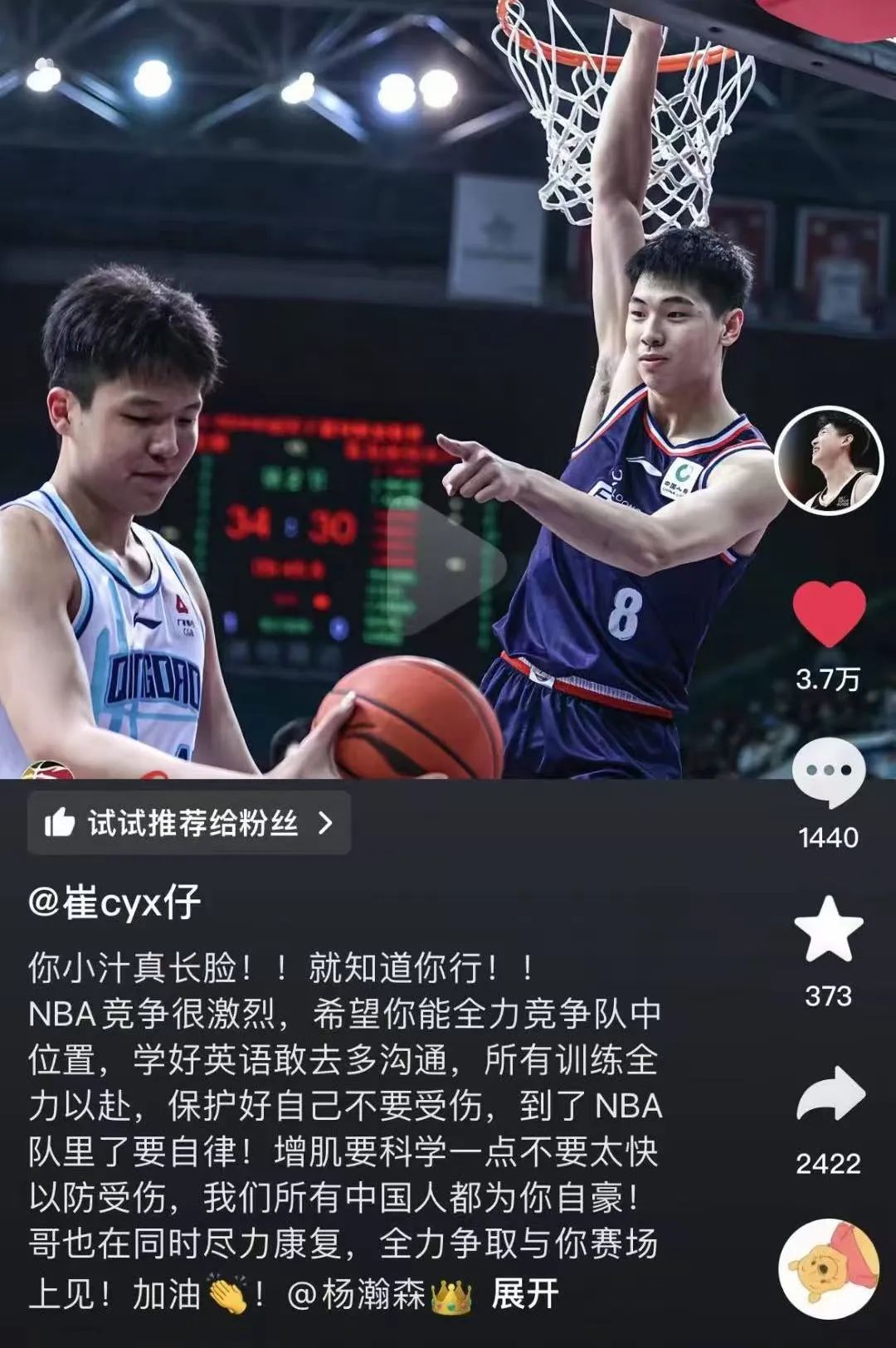Open the mentioned user @杨瀚森
The width and height of the screenshot is (896, 1348).
[357, 1294]
